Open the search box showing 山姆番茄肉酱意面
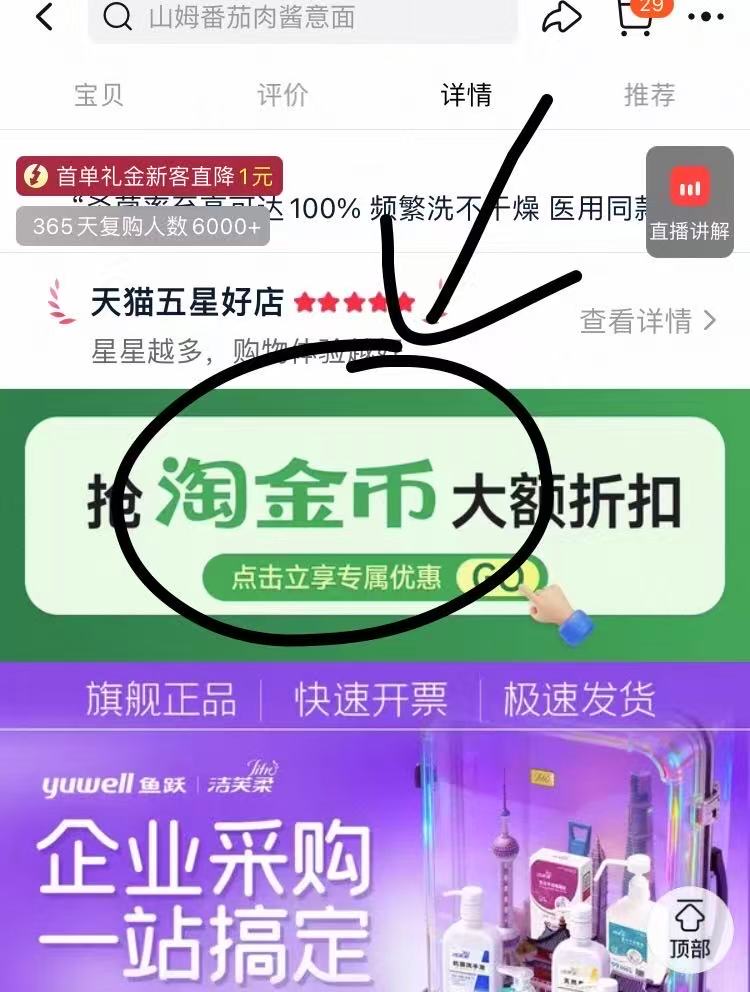Viewport: 750px width, 992px height. tap(303, 18)
